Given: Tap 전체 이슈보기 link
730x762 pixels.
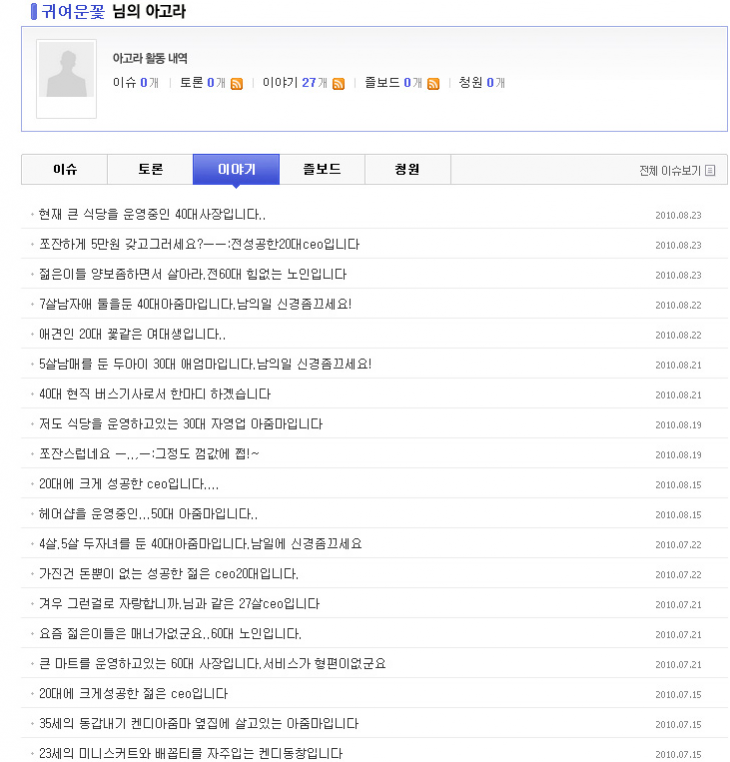Looking at the screenshot, I should 677,170.
